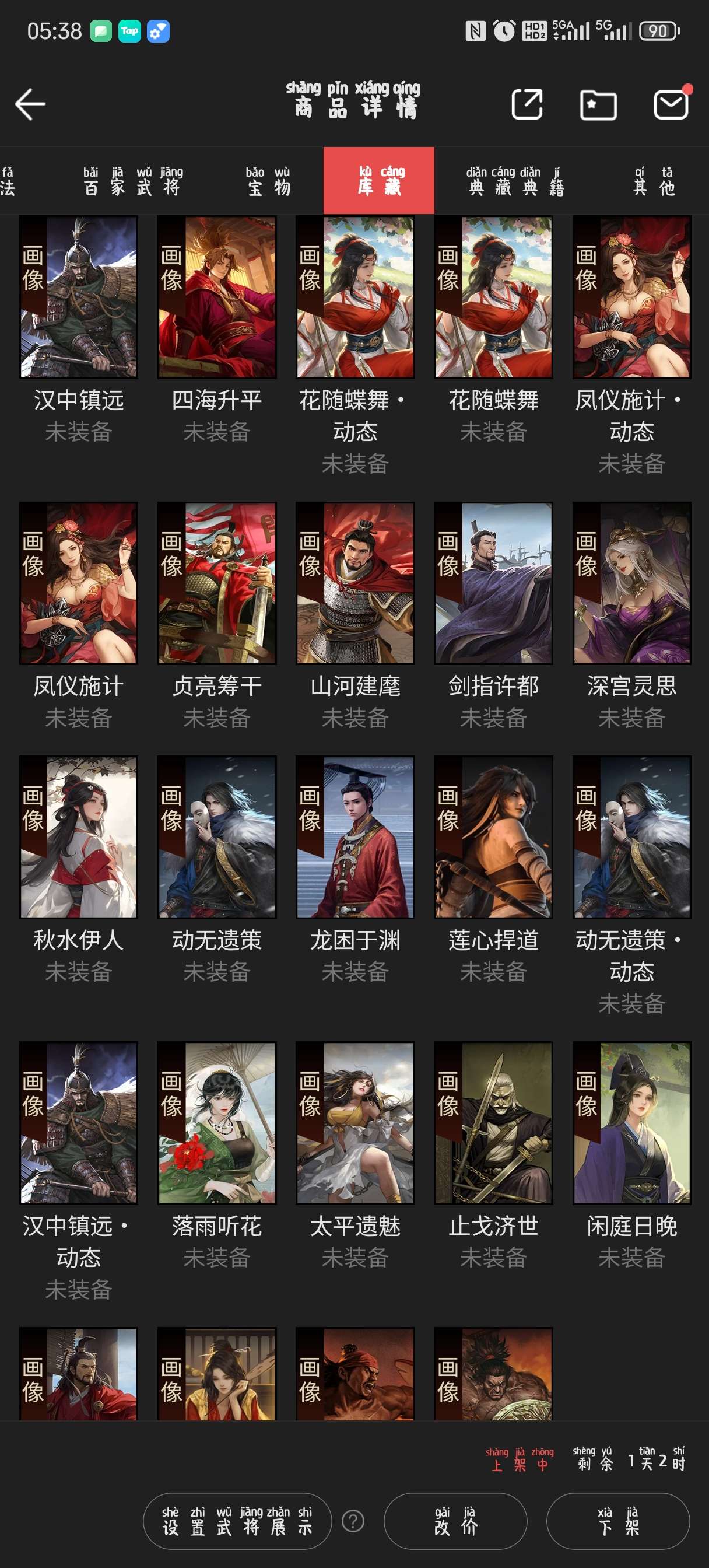Open the starred favorites folder
The width and height of the screenshot is (709, 1568).
(598, 104)
